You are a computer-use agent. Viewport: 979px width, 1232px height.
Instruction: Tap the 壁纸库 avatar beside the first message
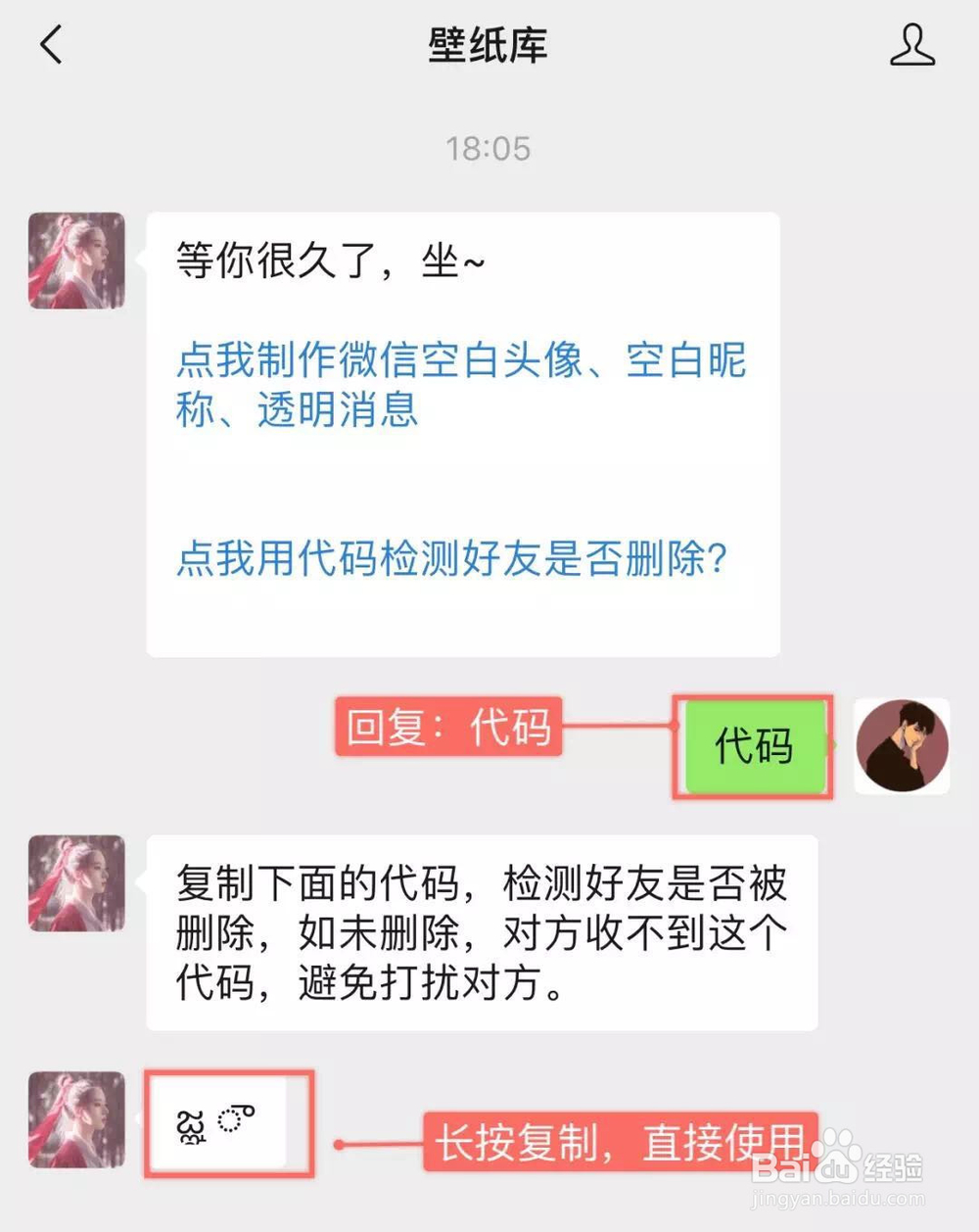coord(78,262)
